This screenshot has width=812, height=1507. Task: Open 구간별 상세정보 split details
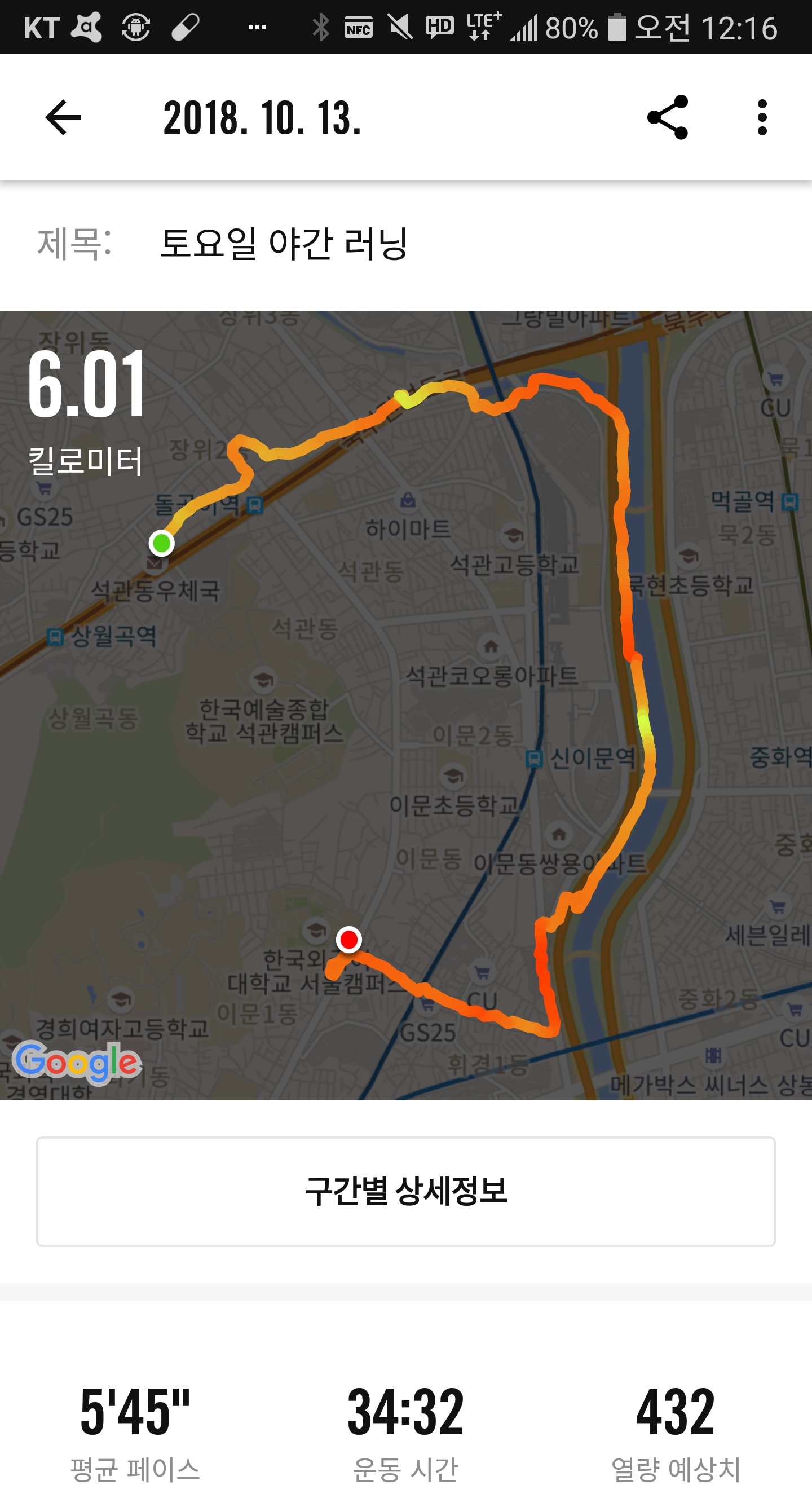(x=406, y=1192)
